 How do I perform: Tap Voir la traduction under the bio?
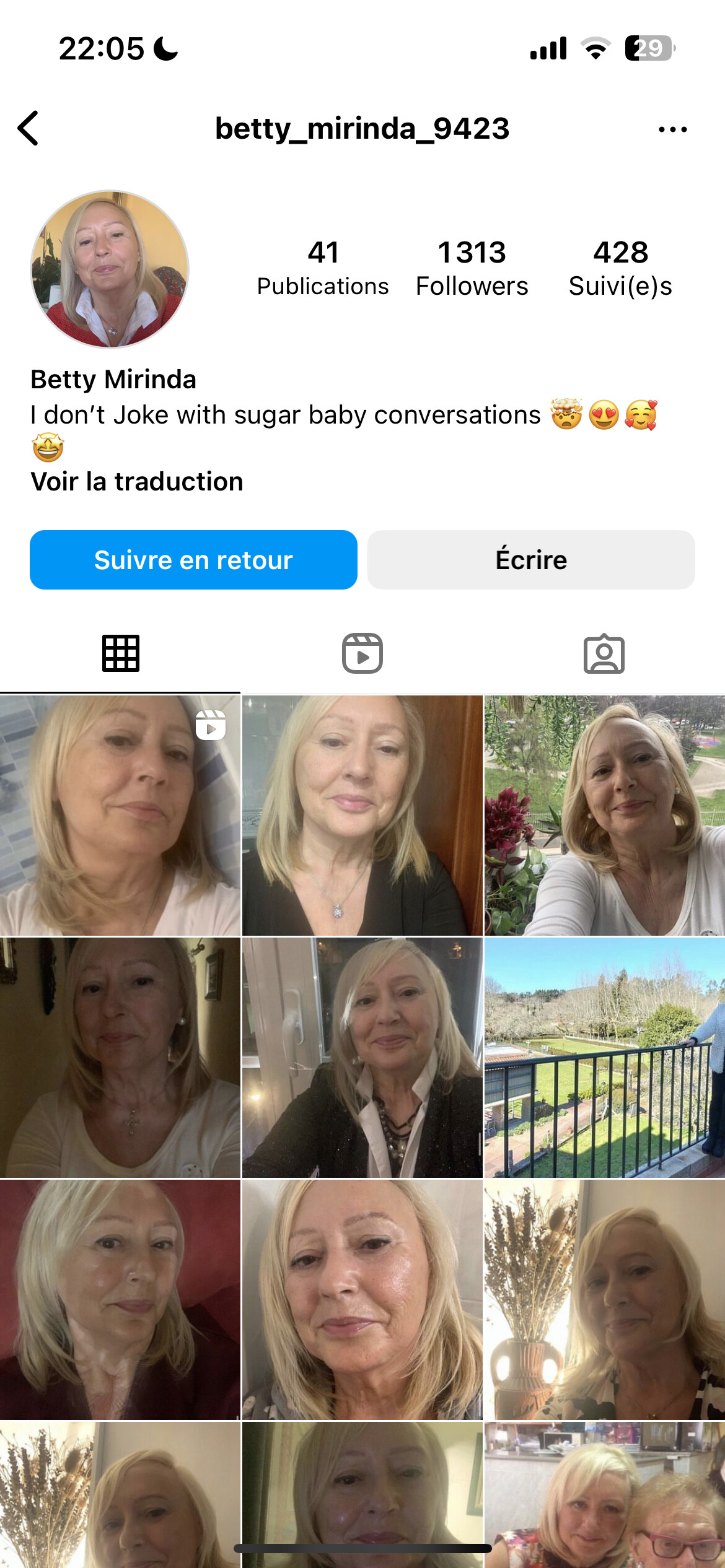tap(137, 482)
